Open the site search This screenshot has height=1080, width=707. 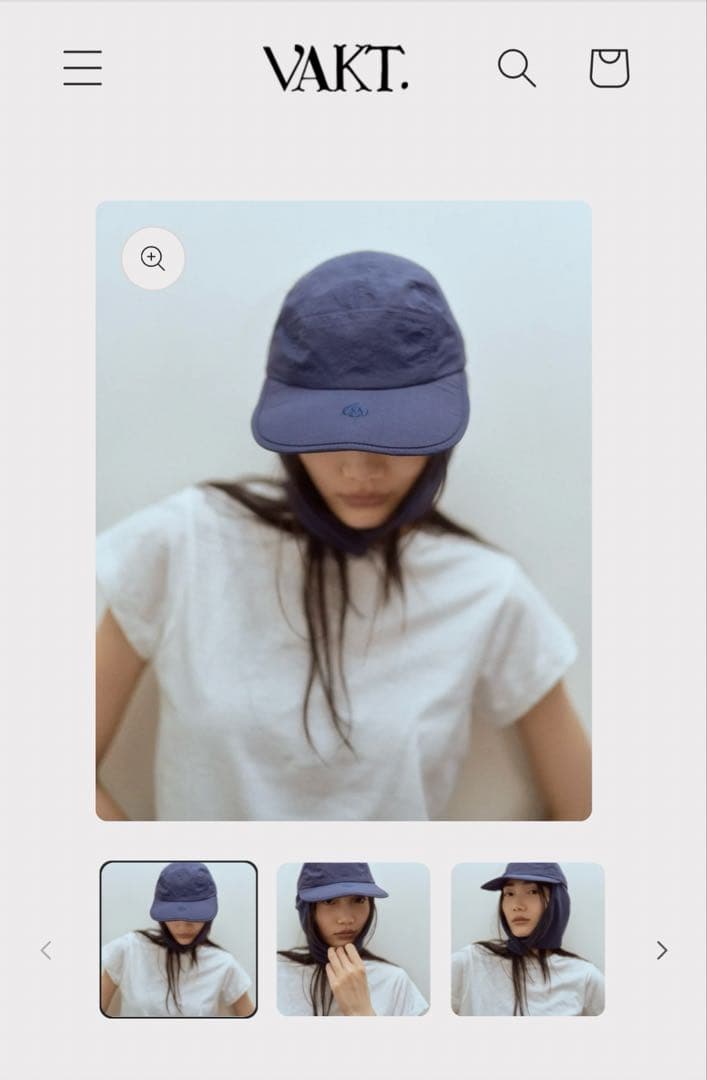coord(516,68)
